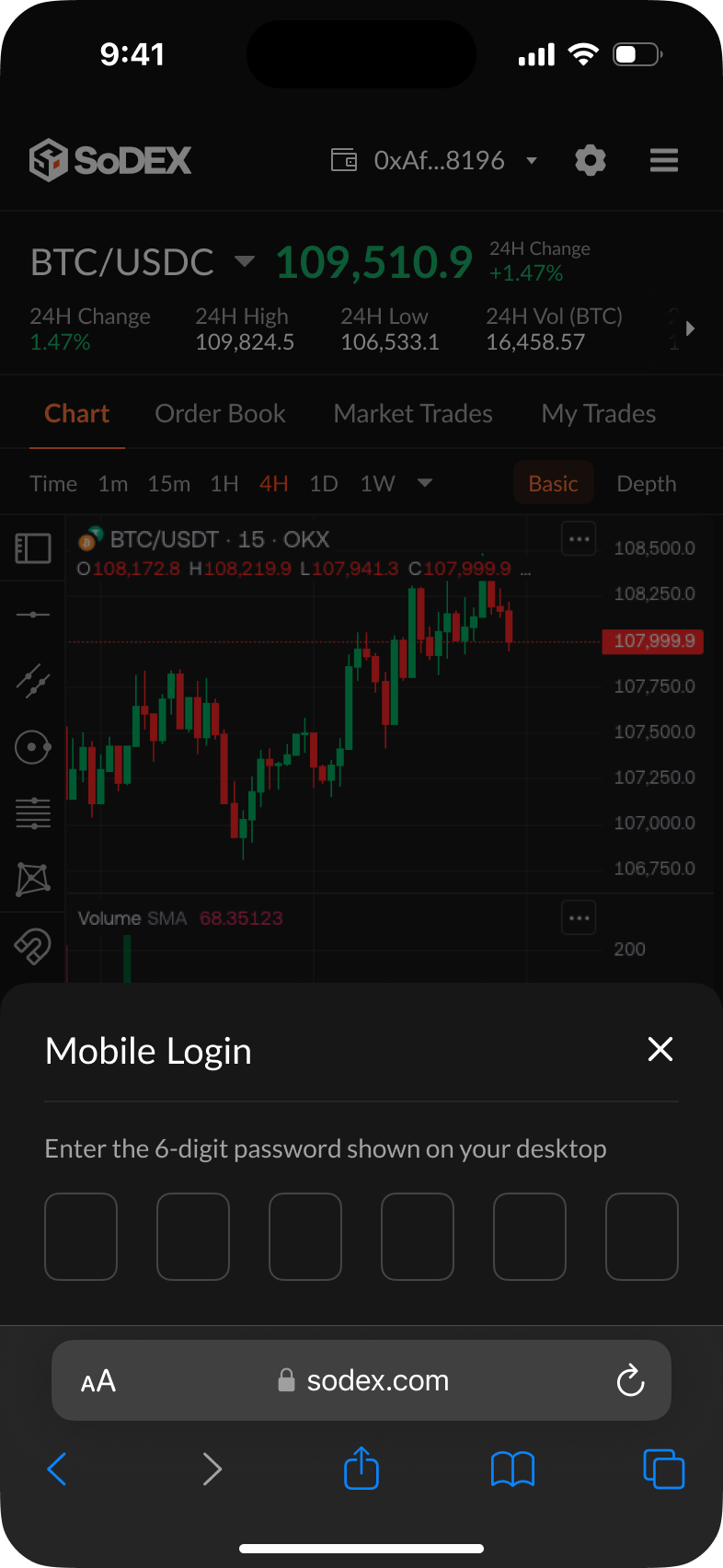Go back to the previous page

click(x=57, y=1469)
